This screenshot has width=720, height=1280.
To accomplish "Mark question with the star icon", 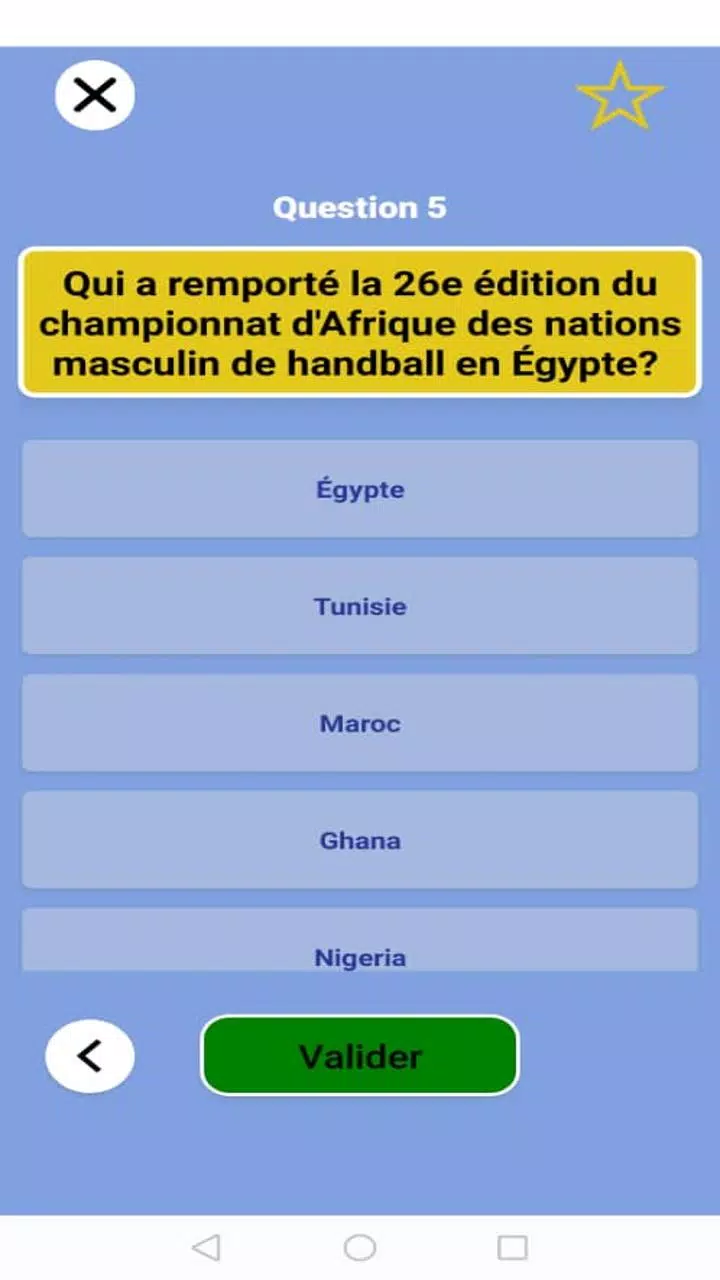I will (620, 96).
